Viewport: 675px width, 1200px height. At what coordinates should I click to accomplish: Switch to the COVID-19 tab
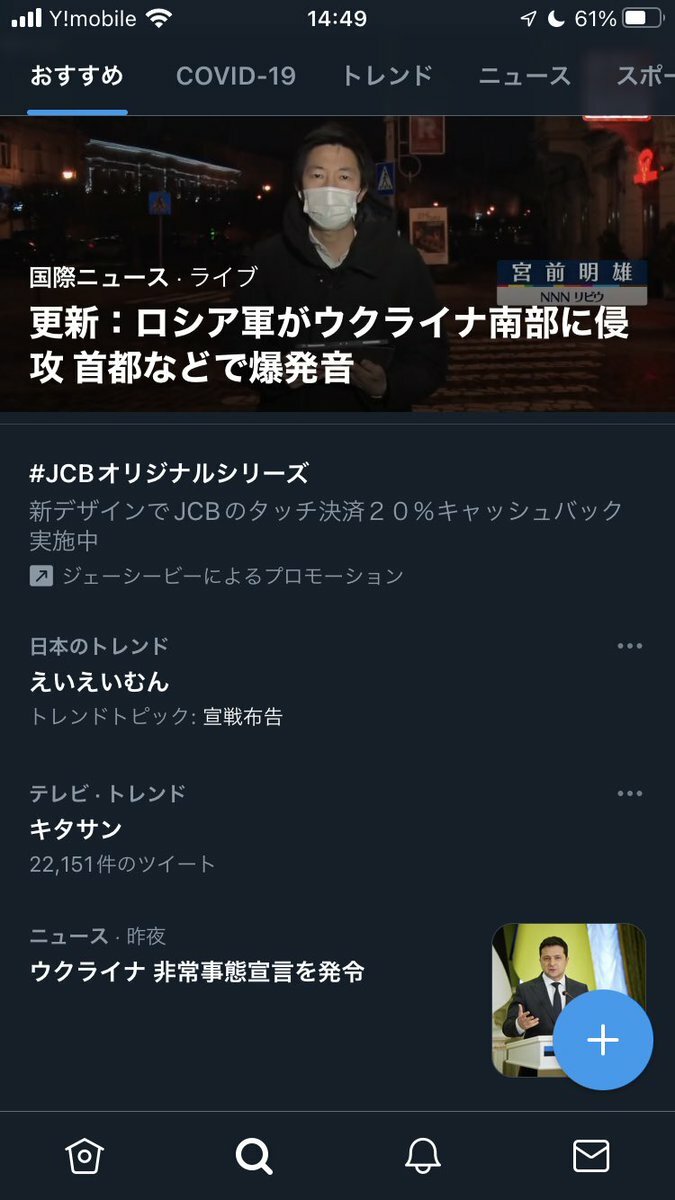[235, 76]
